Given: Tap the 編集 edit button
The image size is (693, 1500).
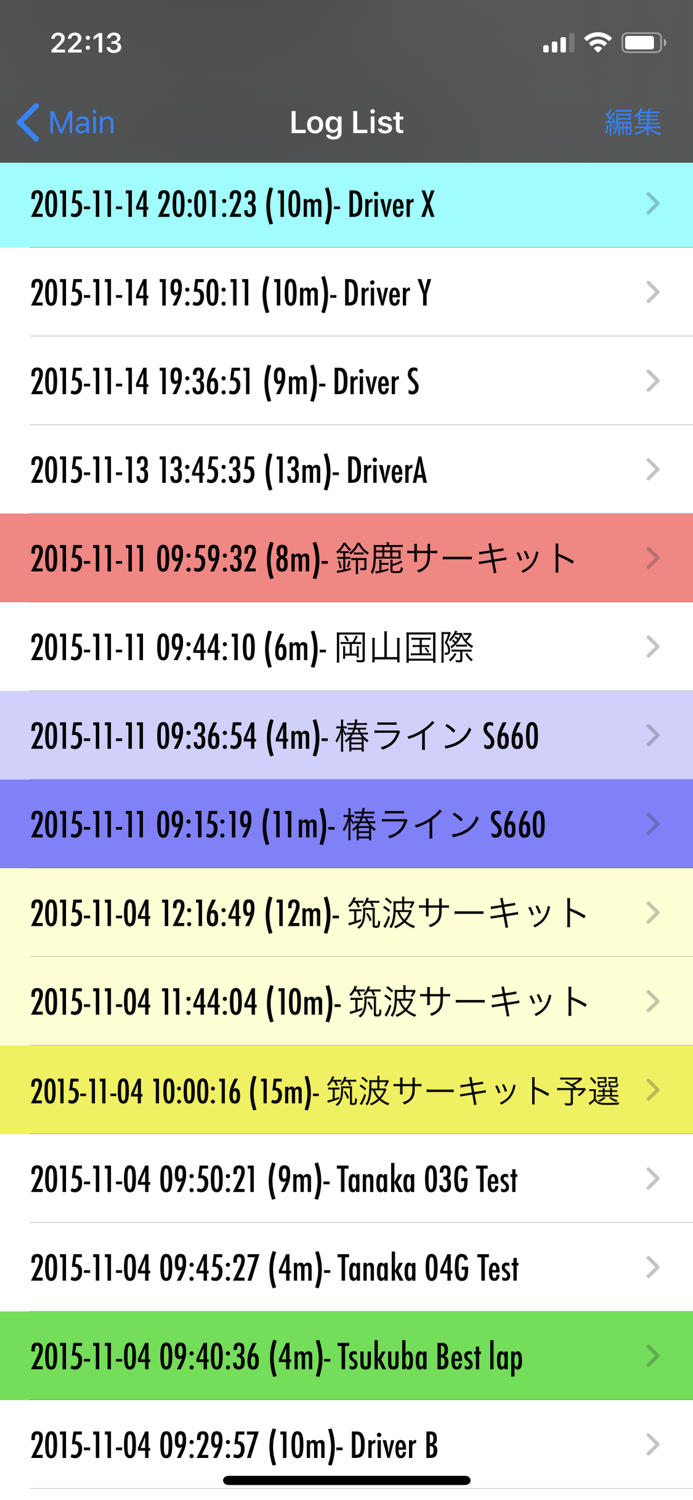Looking at the screenshot, I should [x=632, y=123].
